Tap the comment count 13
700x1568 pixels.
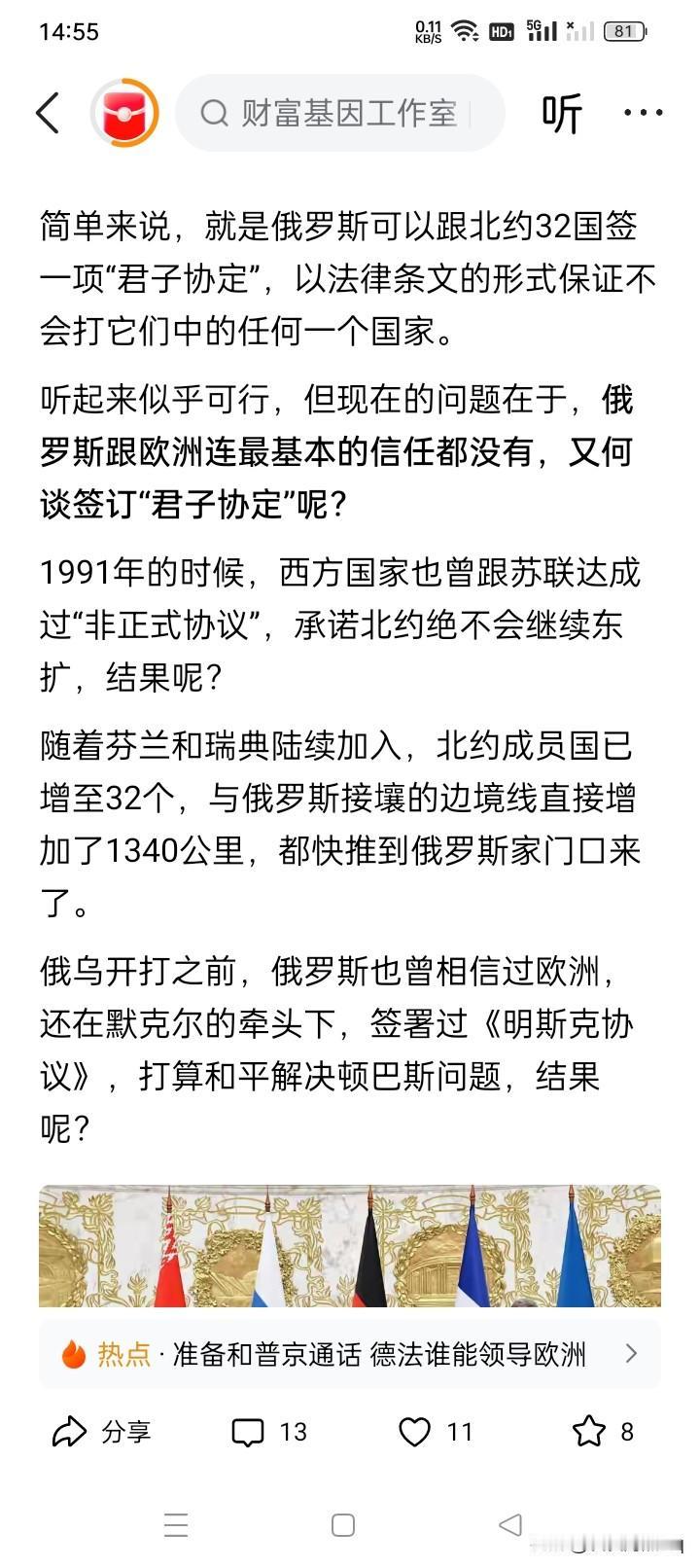point(292,1431)
